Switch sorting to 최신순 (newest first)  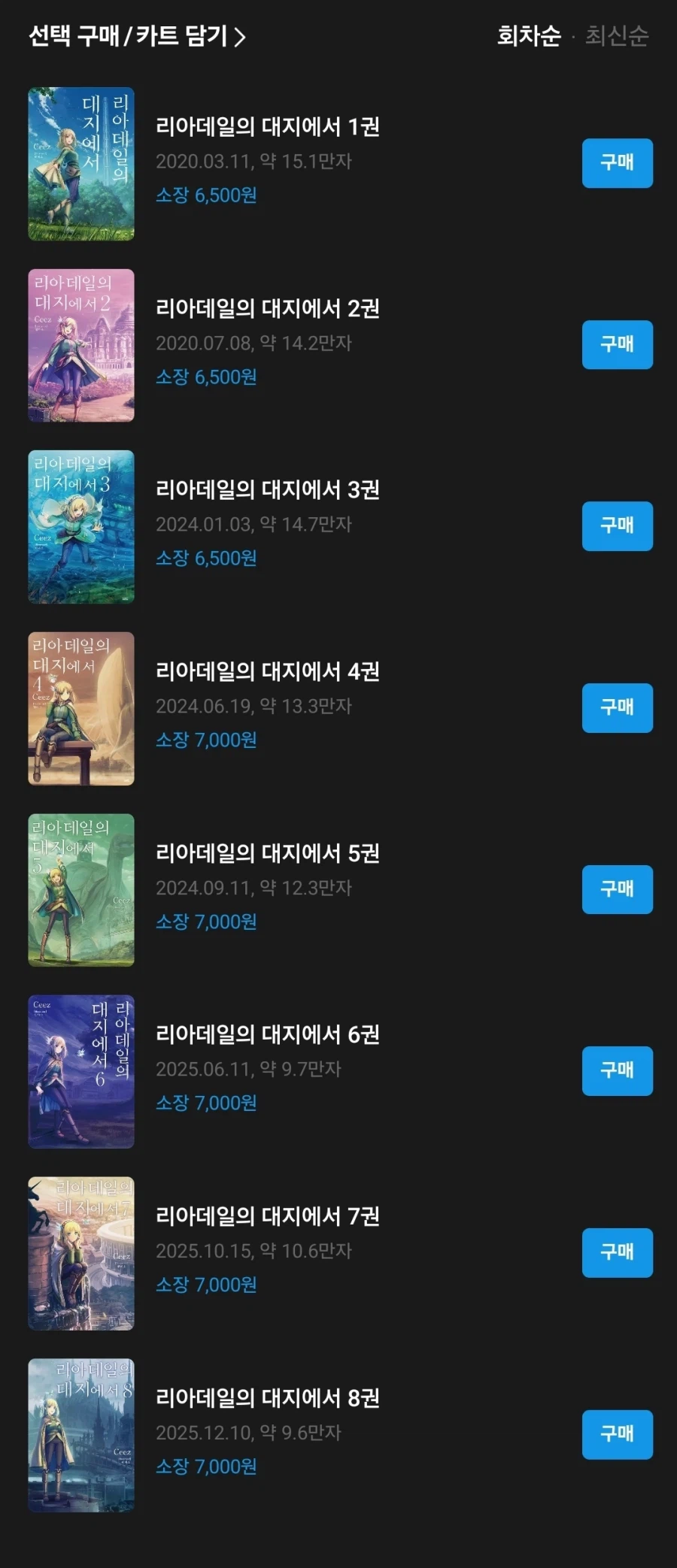point(617,35)
